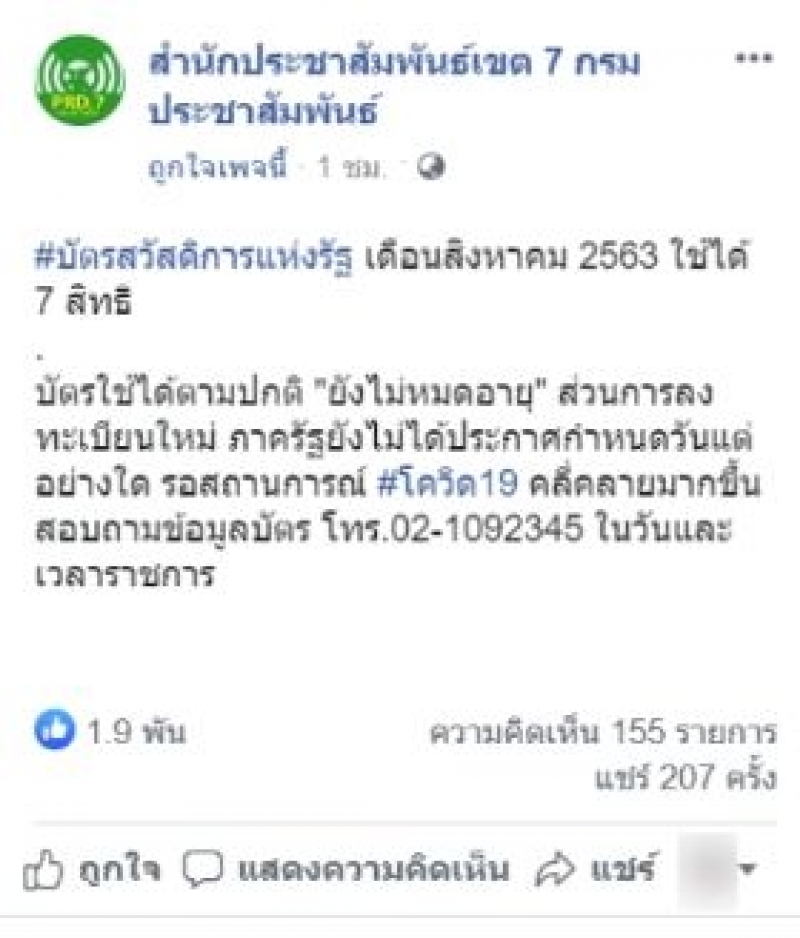
Task: Open the dropdown arrow beside the share button
Action: (747, 869)
